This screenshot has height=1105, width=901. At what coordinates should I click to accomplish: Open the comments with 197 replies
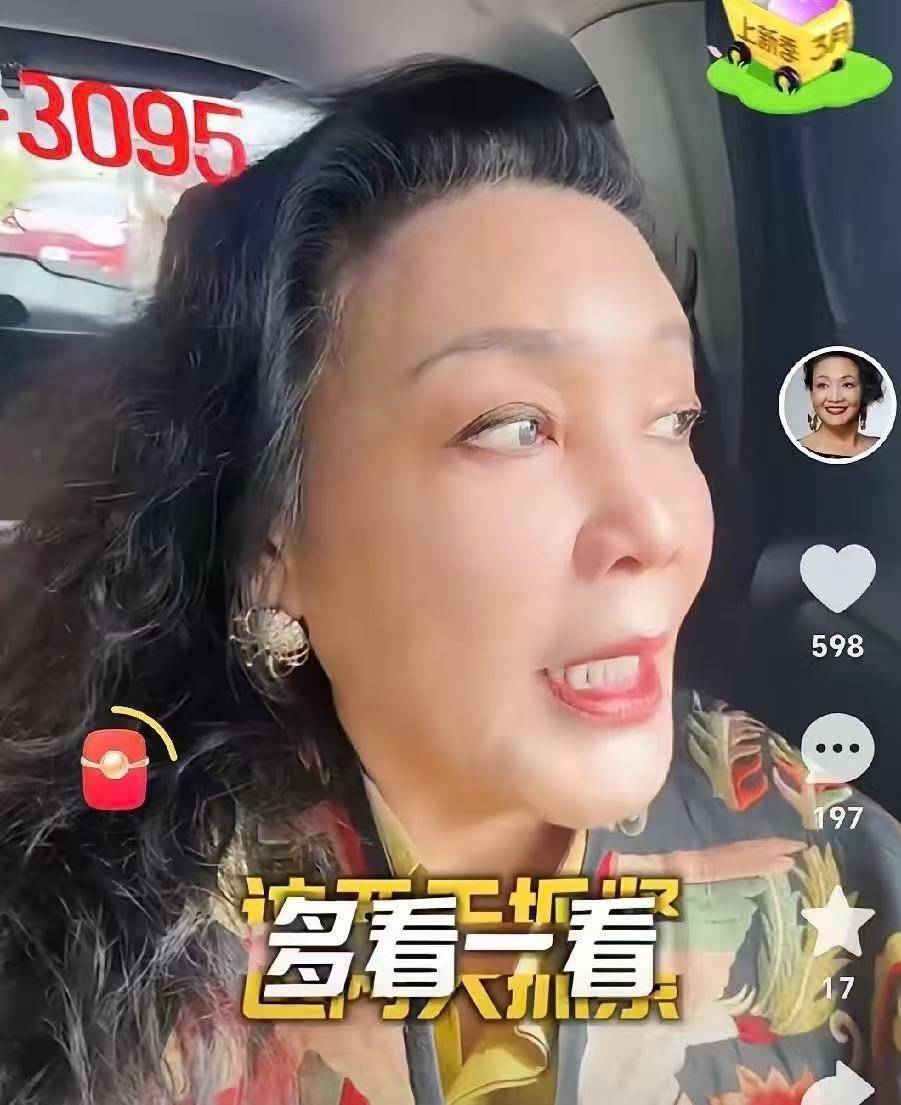point(837,748)
